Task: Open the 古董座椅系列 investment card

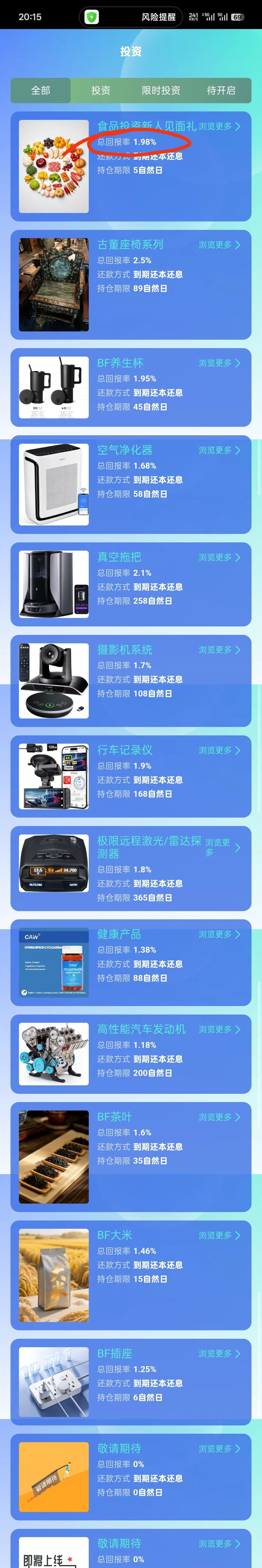Action: [130, 284]
